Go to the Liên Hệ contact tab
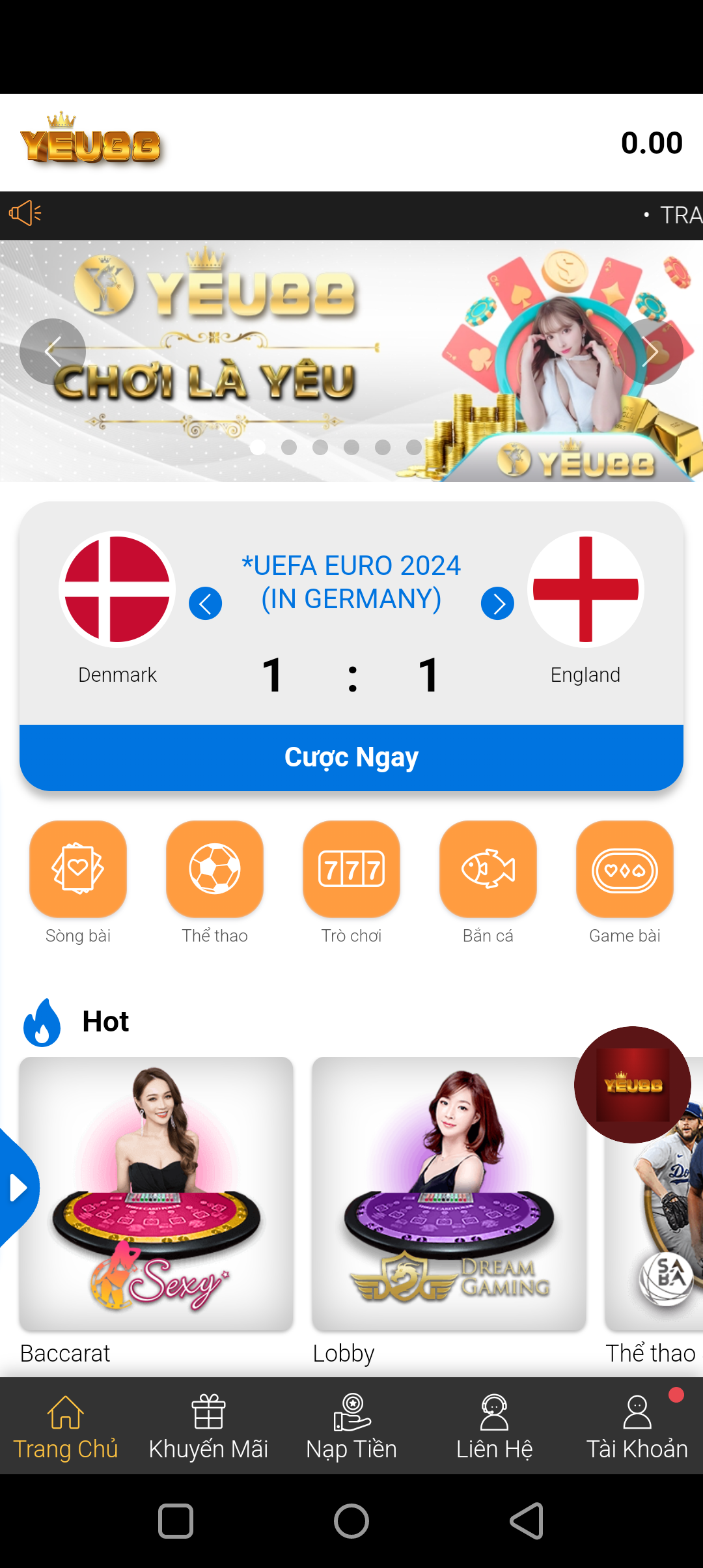 click(x=495, y=1427)
